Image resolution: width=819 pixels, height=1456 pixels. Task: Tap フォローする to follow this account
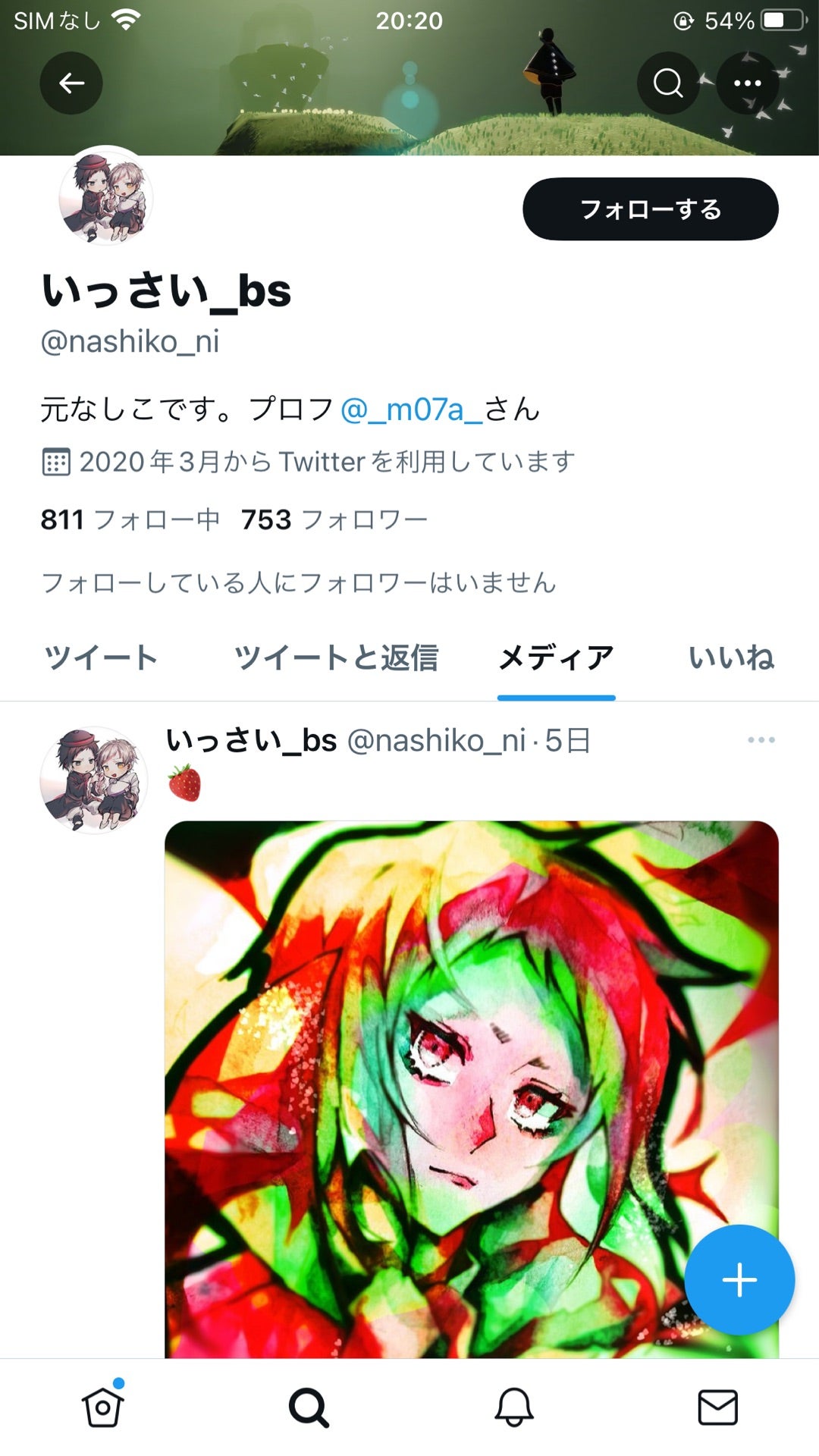[x=650, y=209]
